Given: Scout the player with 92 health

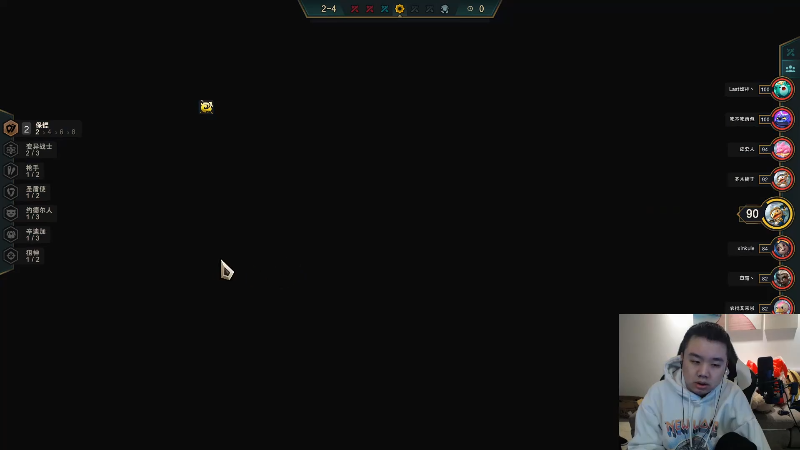Looking at the screenshot, I should [x=782, y=179].
